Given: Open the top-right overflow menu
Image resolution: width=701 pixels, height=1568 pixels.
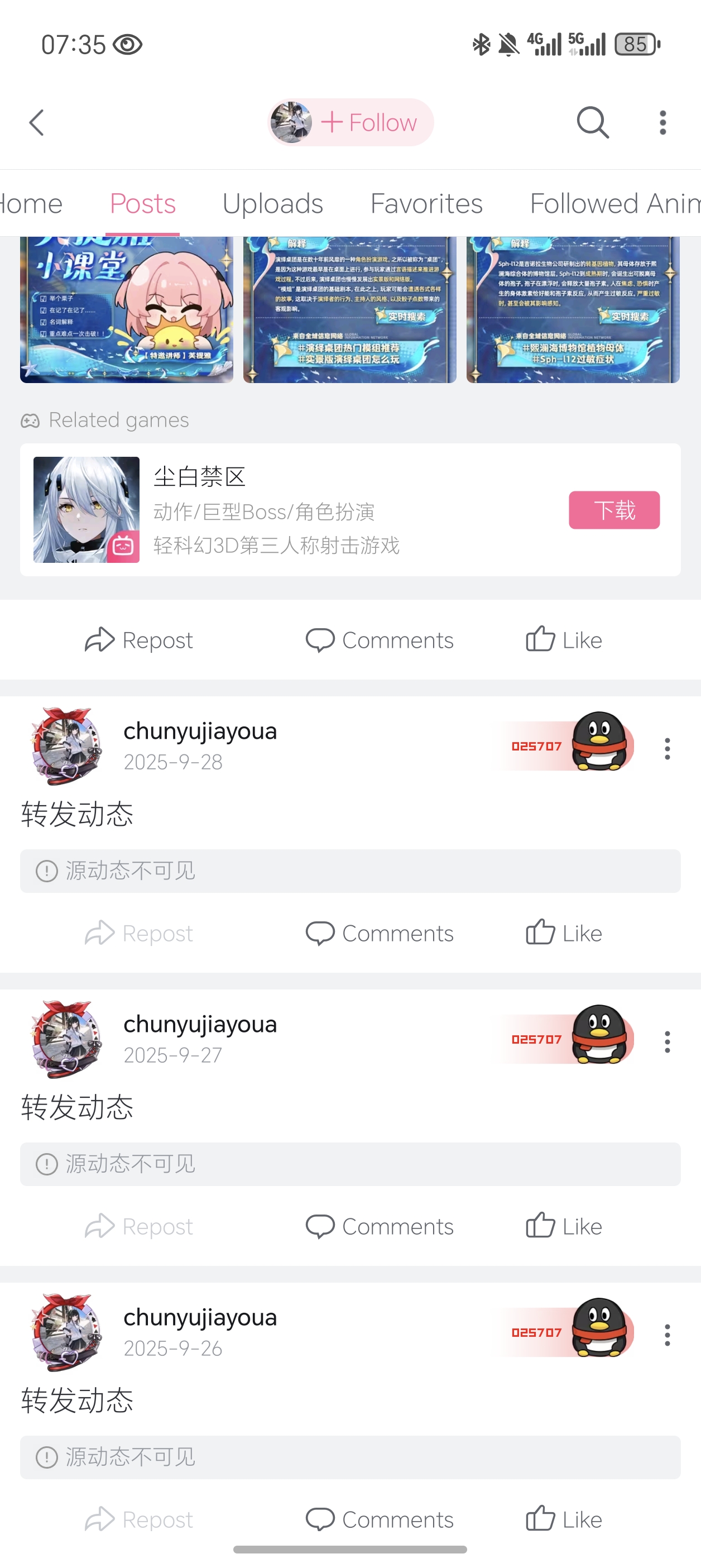Looking at the screenshot, I should pyautogui.click(x=662, y=122).
